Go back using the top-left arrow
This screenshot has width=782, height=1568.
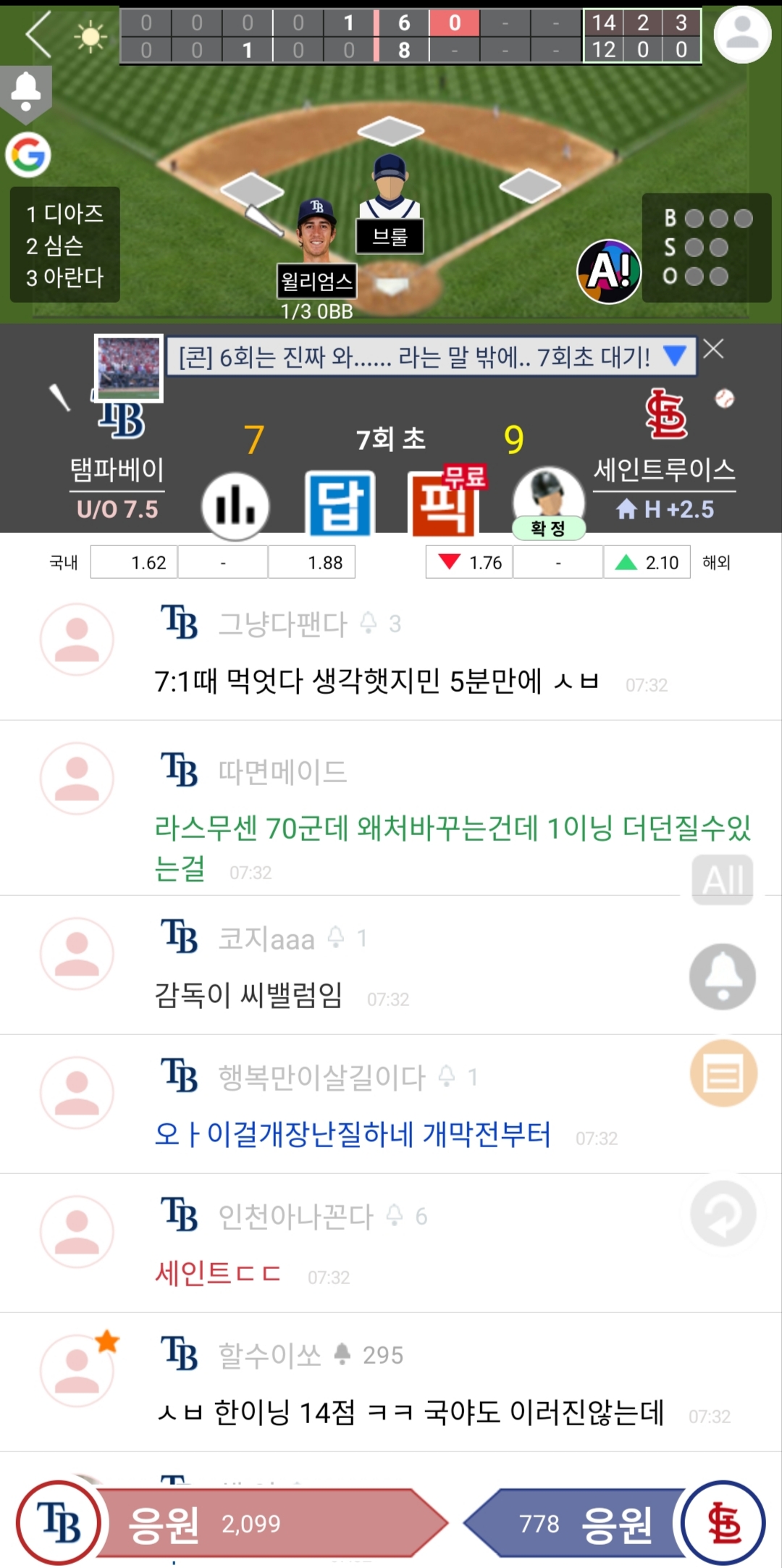coord(39,35)
